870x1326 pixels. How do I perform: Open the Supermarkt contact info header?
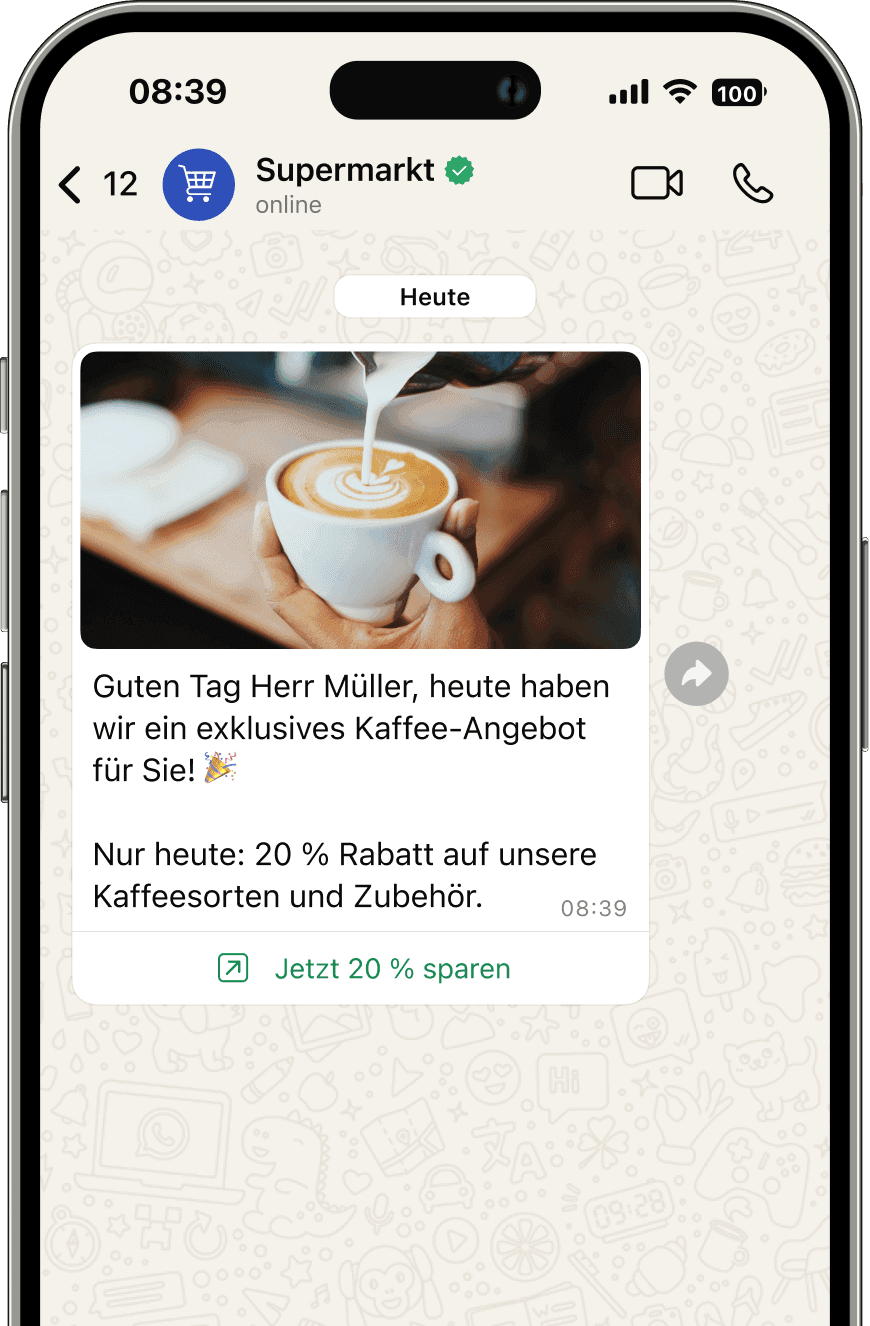[345, 184]
